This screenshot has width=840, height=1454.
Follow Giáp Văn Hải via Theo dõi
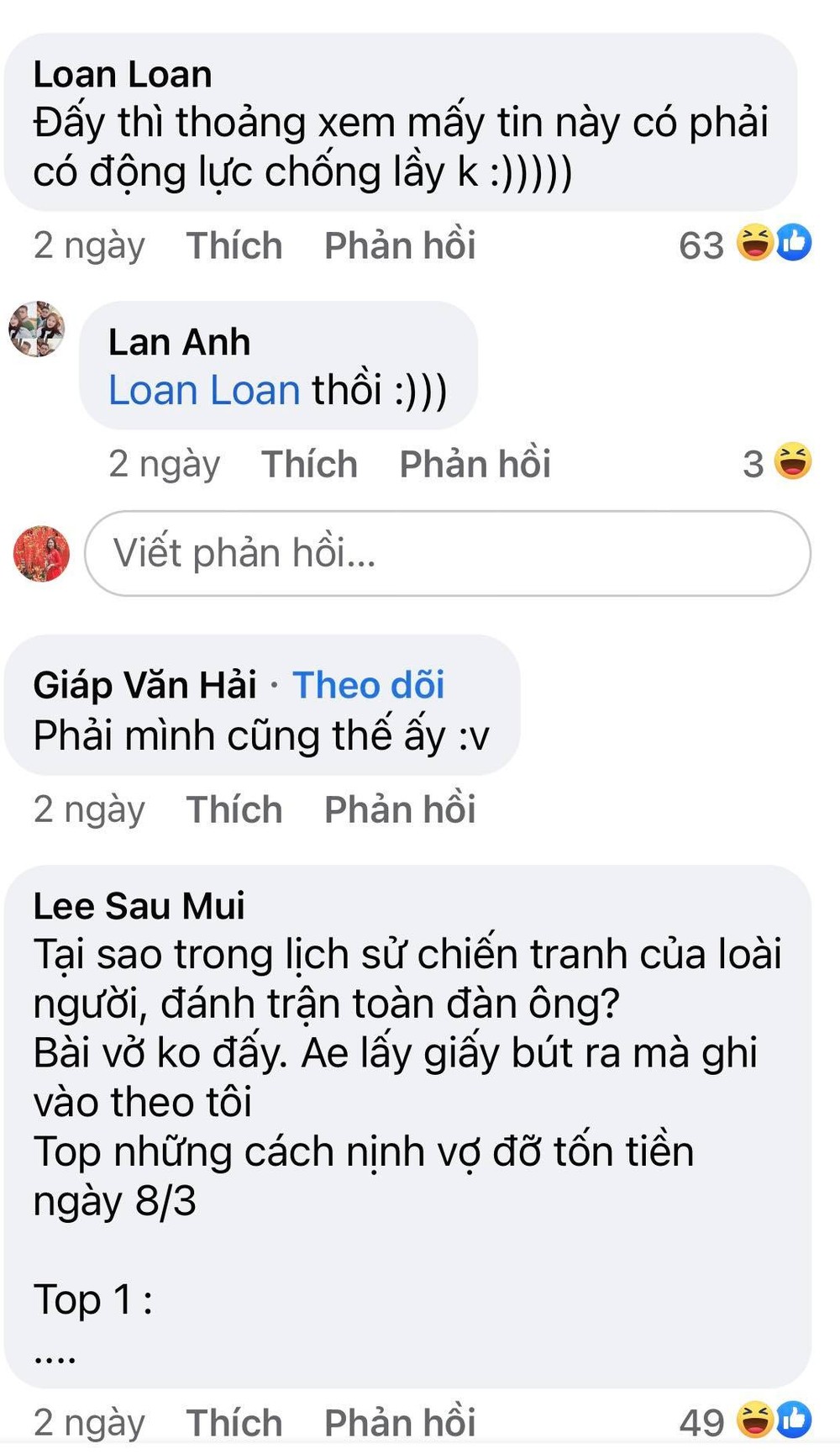click(x=368, y=685)
